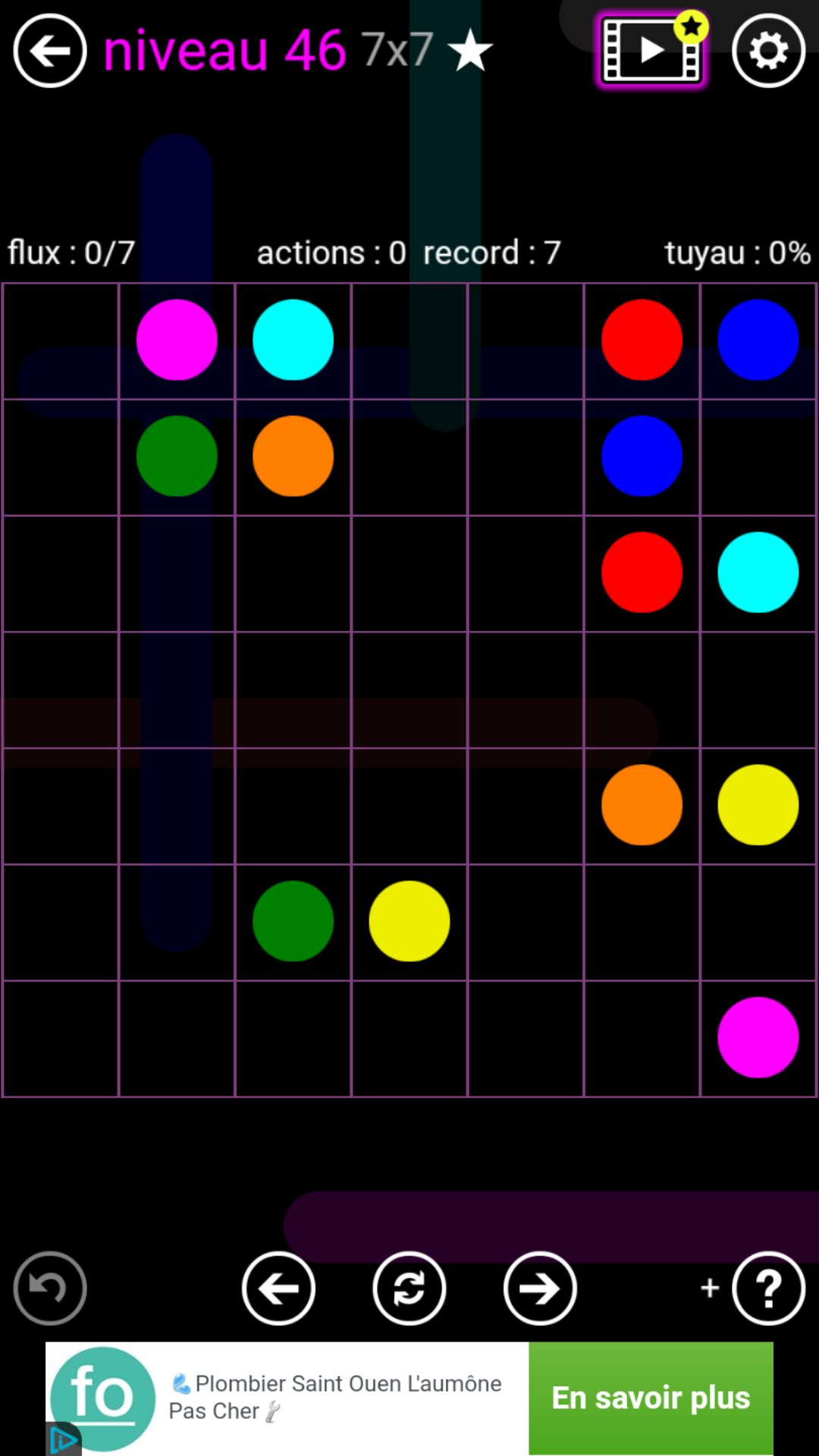Open the rewarded video icon
Viewport: 819px width, 1456px height.
pos(651,52)
